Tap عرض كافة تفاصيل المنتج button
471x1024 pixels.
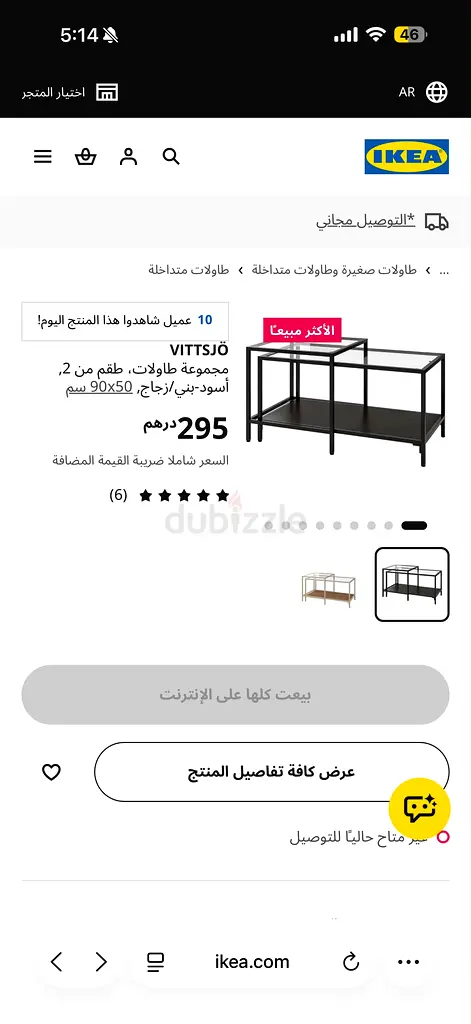tap(272, 772)
